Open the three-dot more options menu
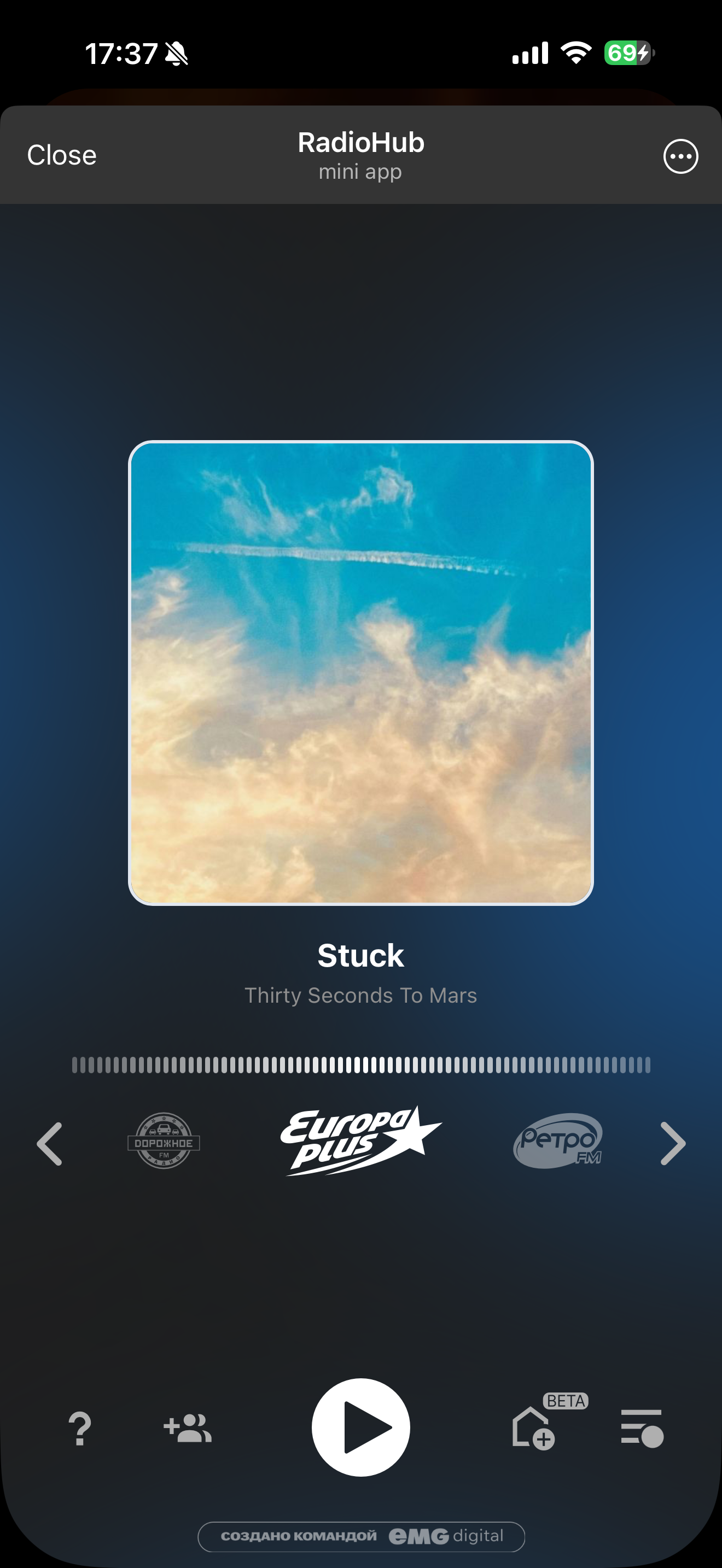This screenshot has width=722, height=1568. click(680, 156)
